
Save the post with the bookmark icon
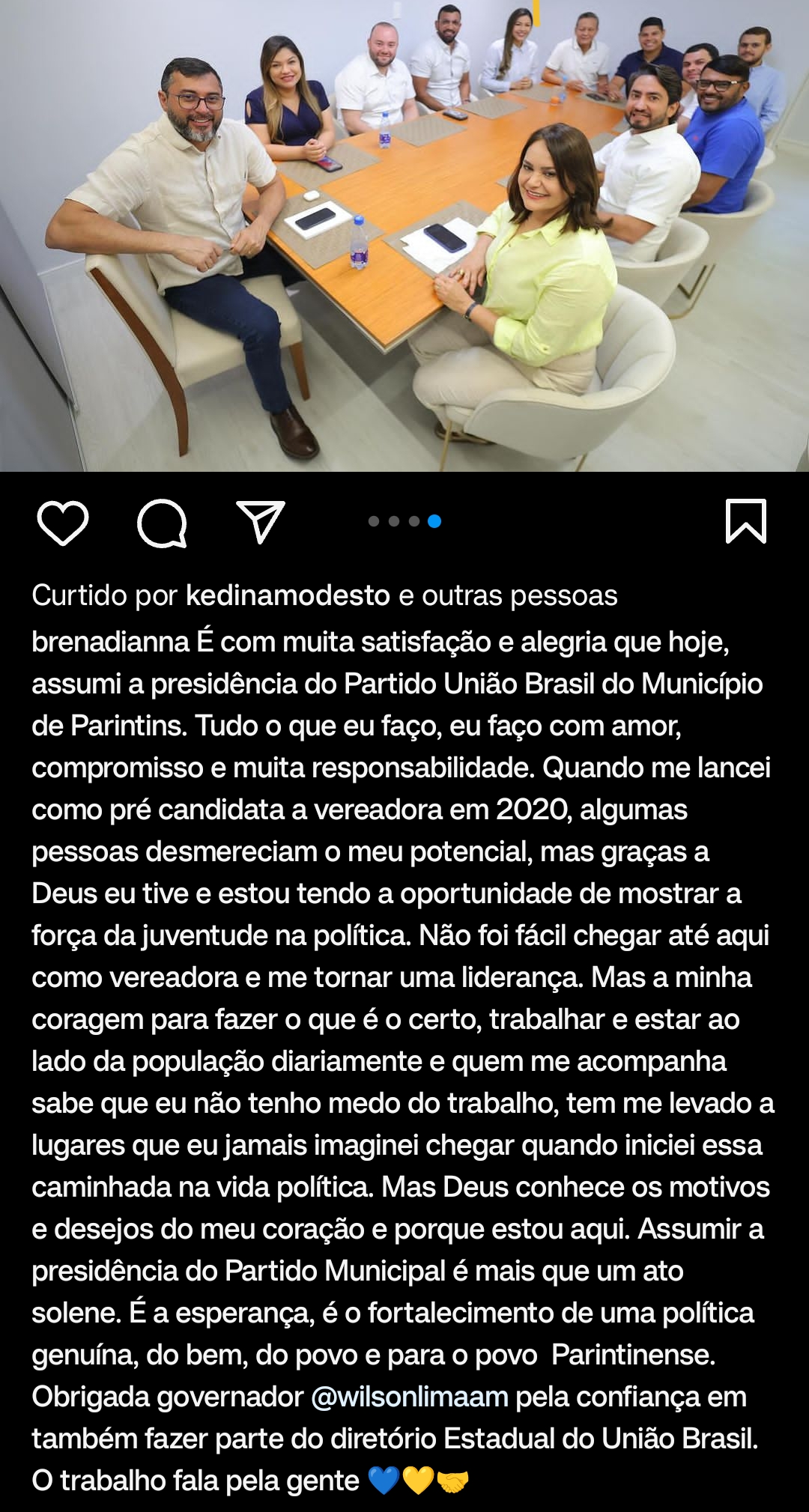click(746, 521)
